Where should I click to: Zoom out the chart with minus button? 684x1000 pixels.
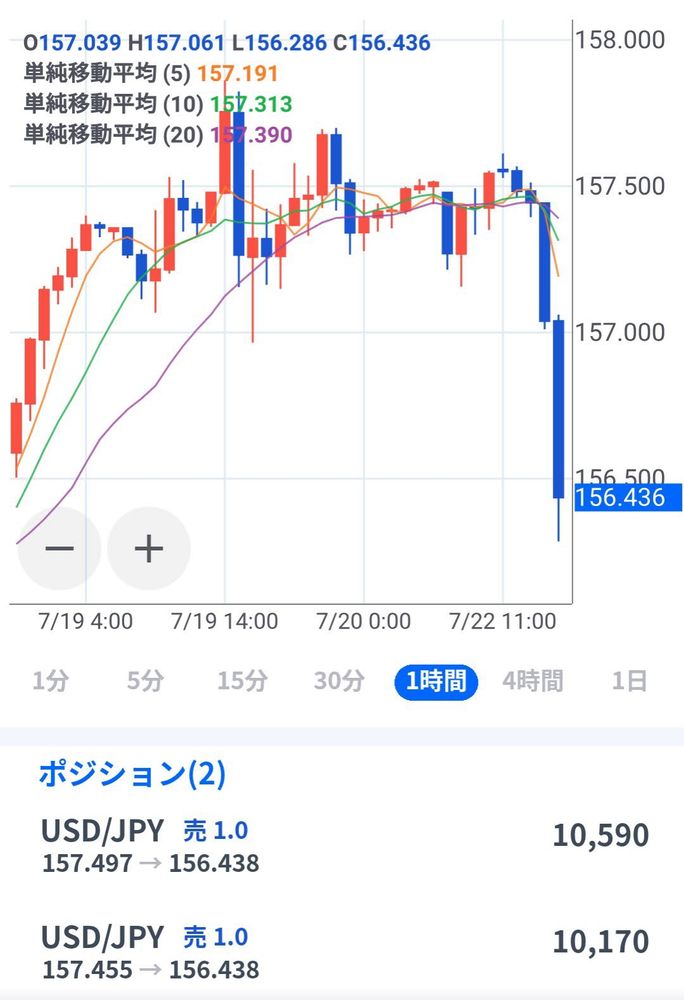pyautogui.click(x=59, y=548)
